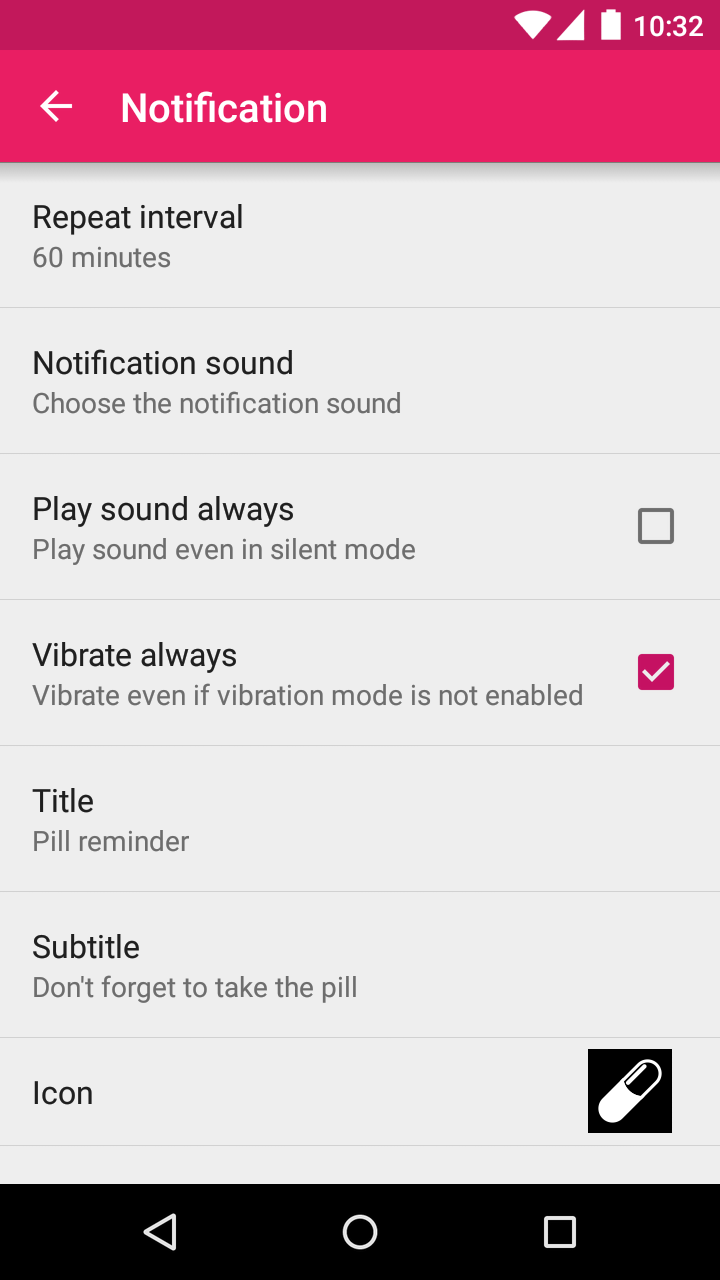Uncheck the Vibrate always checkbox
The height and width of the screenshot is (1280, 720).
point(656,672)
